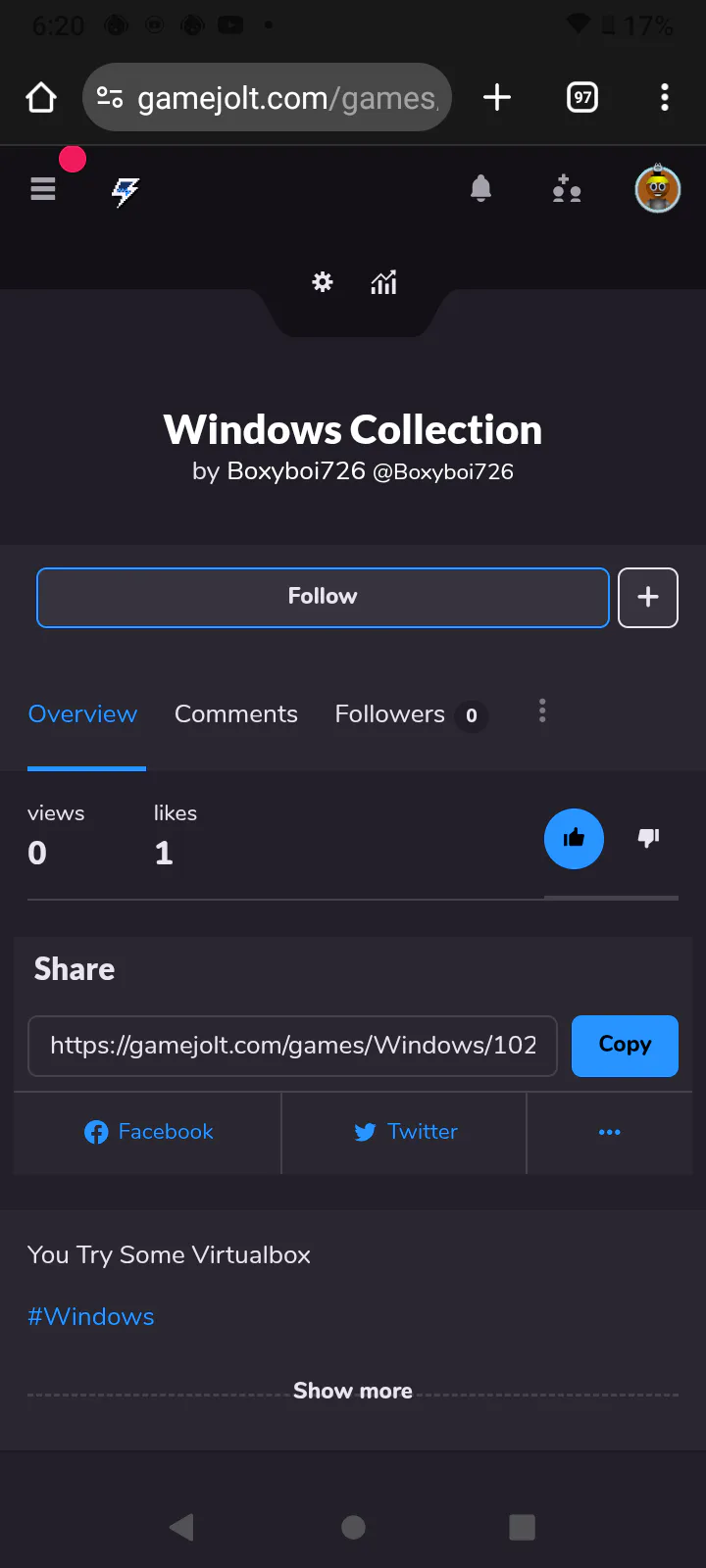Expand the description with Show more
Image resolution: width=706 pixels, height=1568 pixels.
coord(353,1391)
